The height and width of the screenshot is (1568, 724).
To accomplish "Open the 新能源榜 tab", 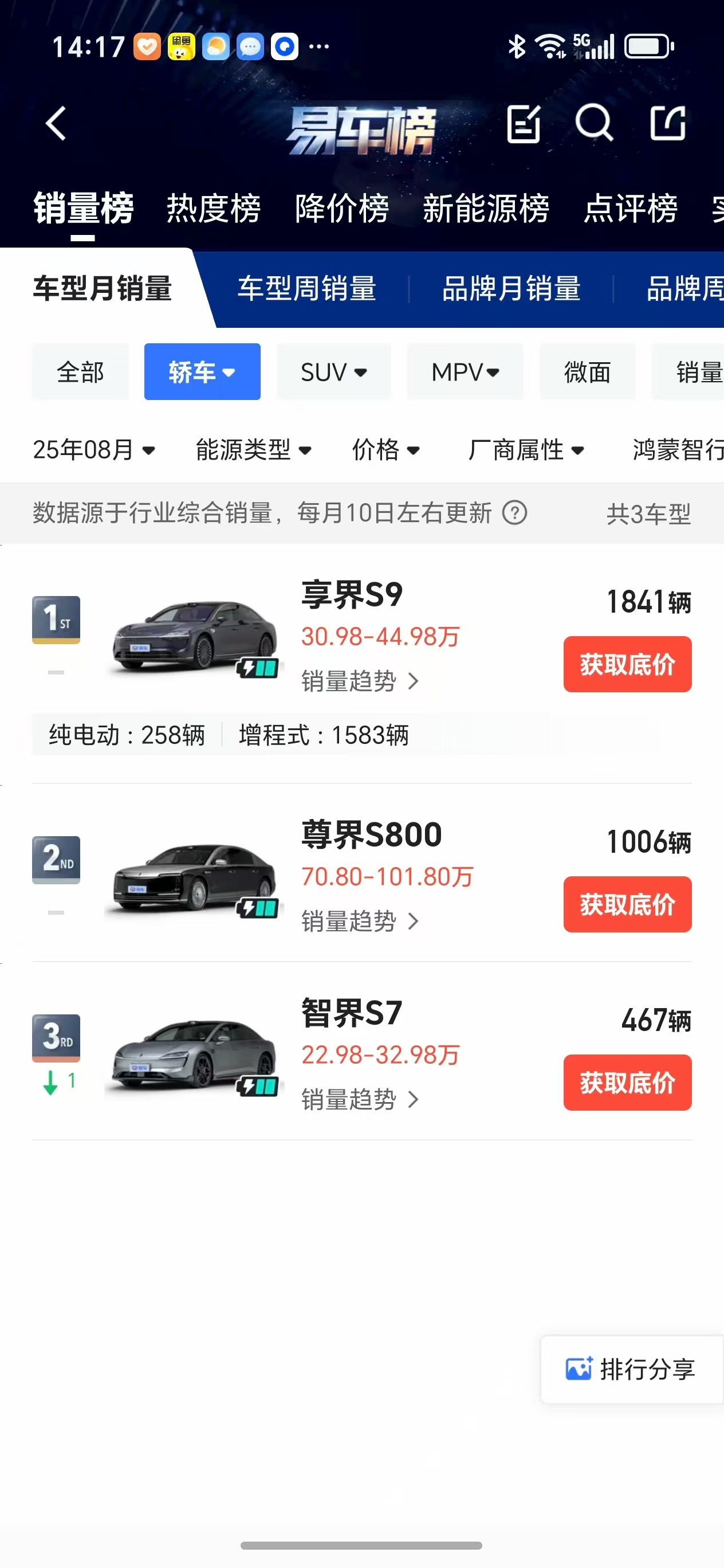I will (x=486, y=209).
